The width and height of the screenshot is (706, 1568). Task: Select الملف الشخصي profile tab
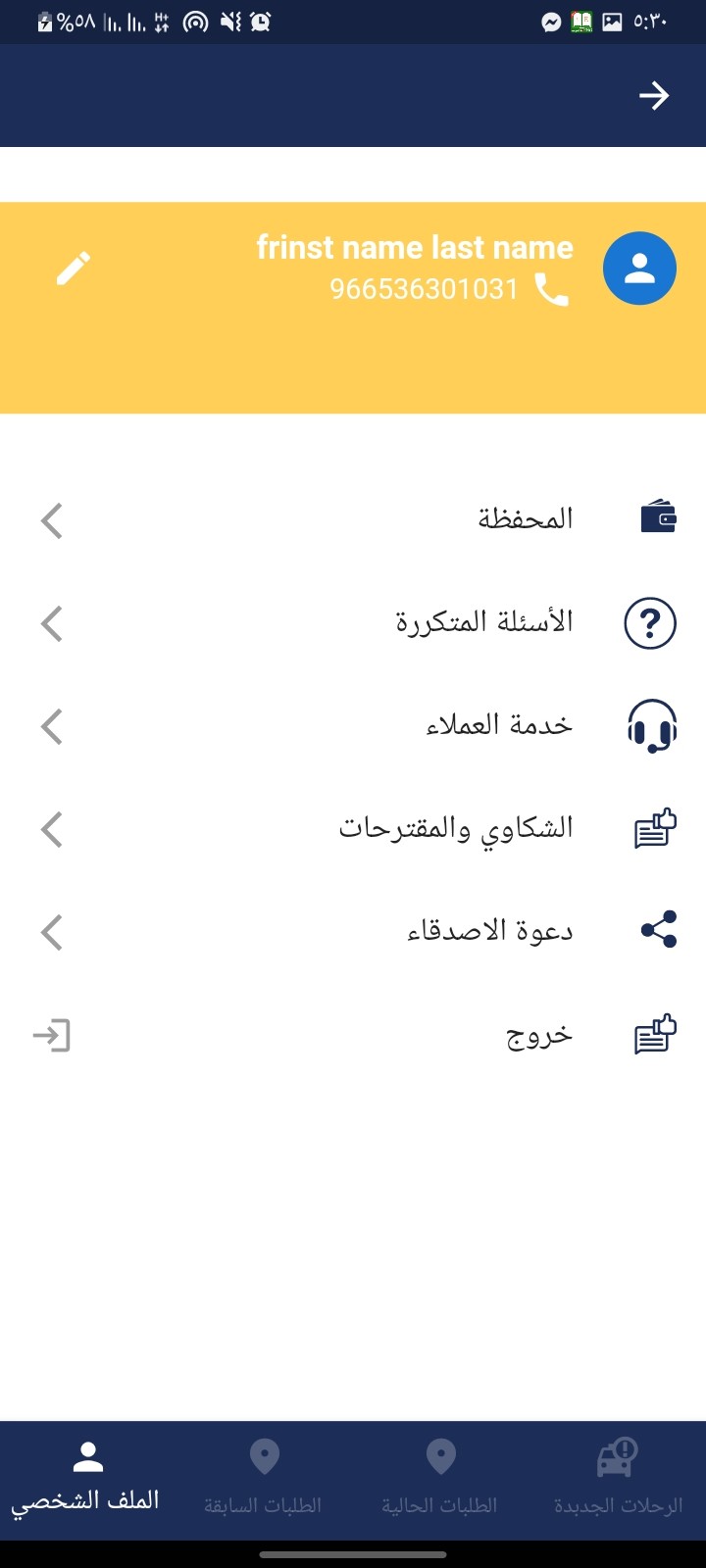(x=88, y=1480)
